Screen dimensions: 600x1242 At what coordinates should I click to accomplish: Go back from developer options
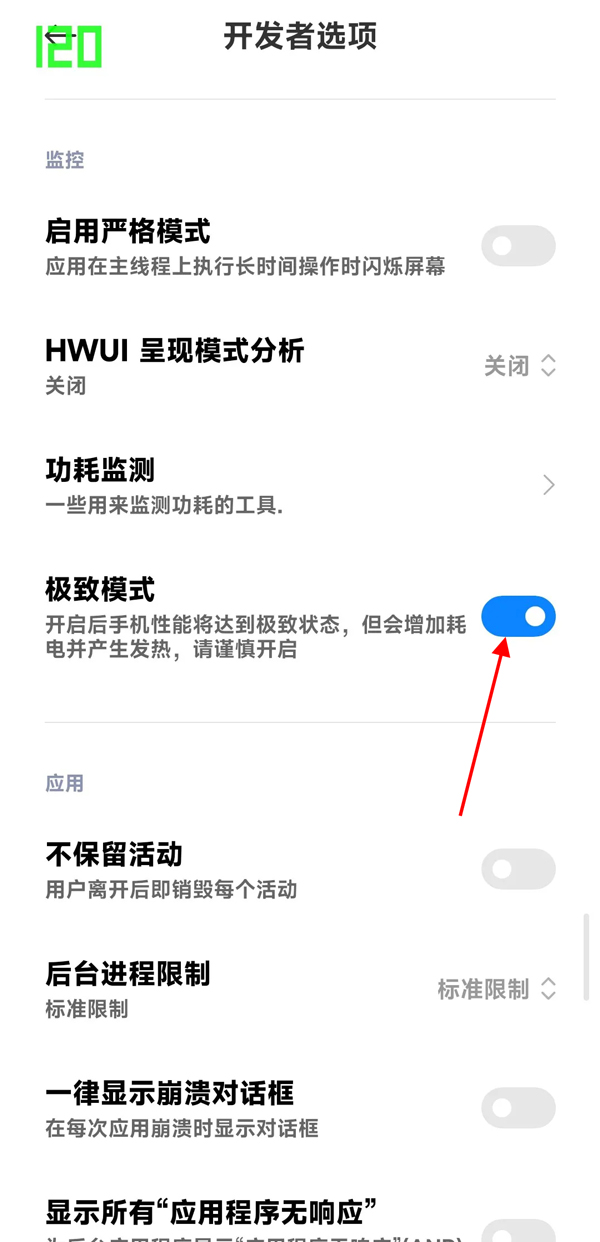(60, 38)
